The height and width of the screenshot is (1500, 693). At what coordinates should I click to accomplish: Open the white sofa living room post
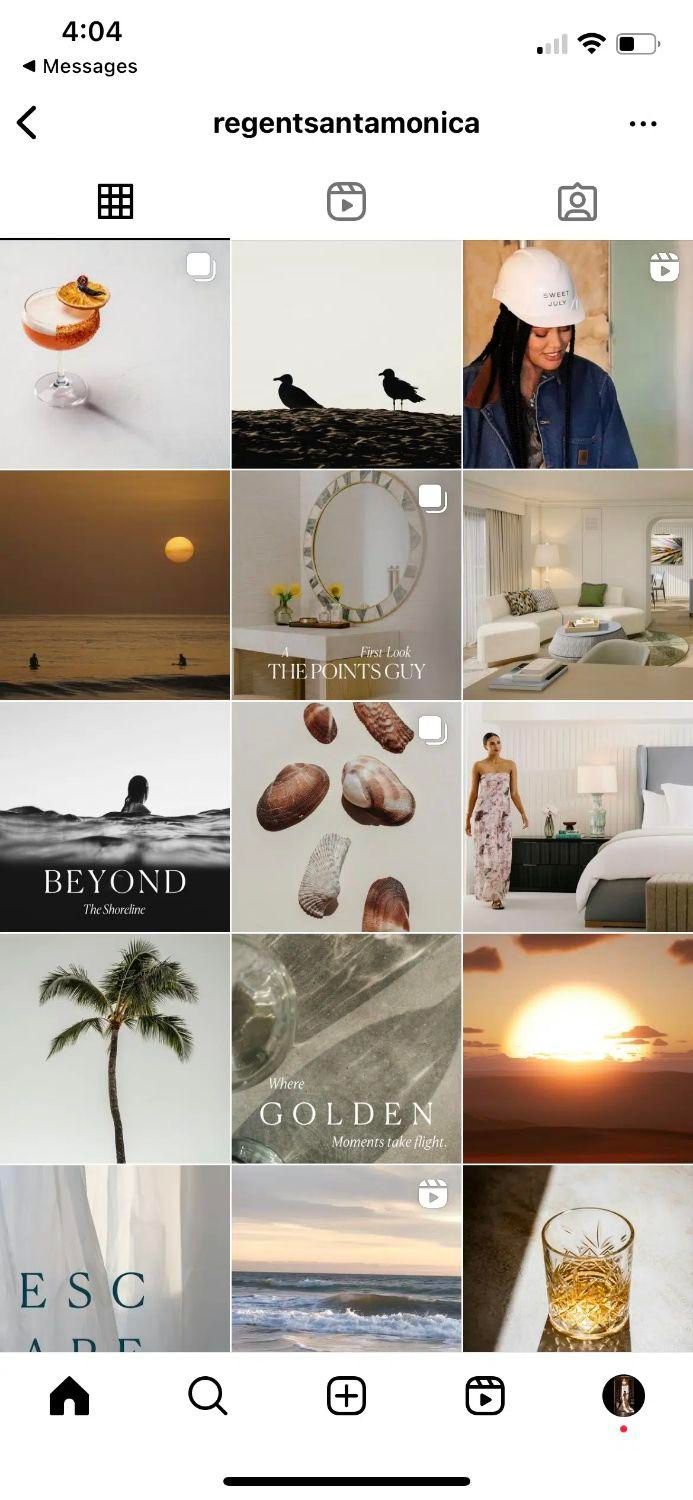click(578, 585)
